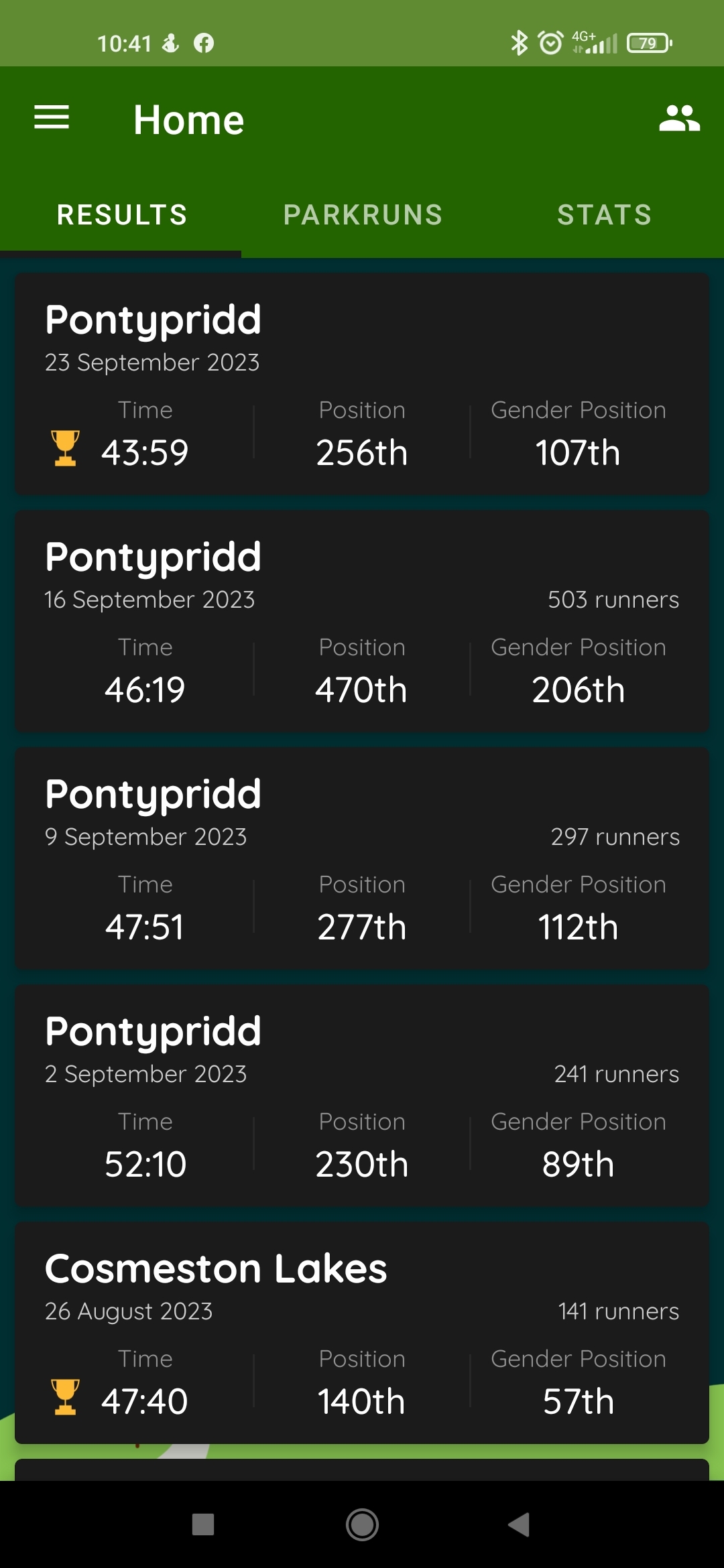Open the Pontypridd 16 September 2023 result
Image resolution: width=724 pixels, height=1568 pixels.
(362, 621)
